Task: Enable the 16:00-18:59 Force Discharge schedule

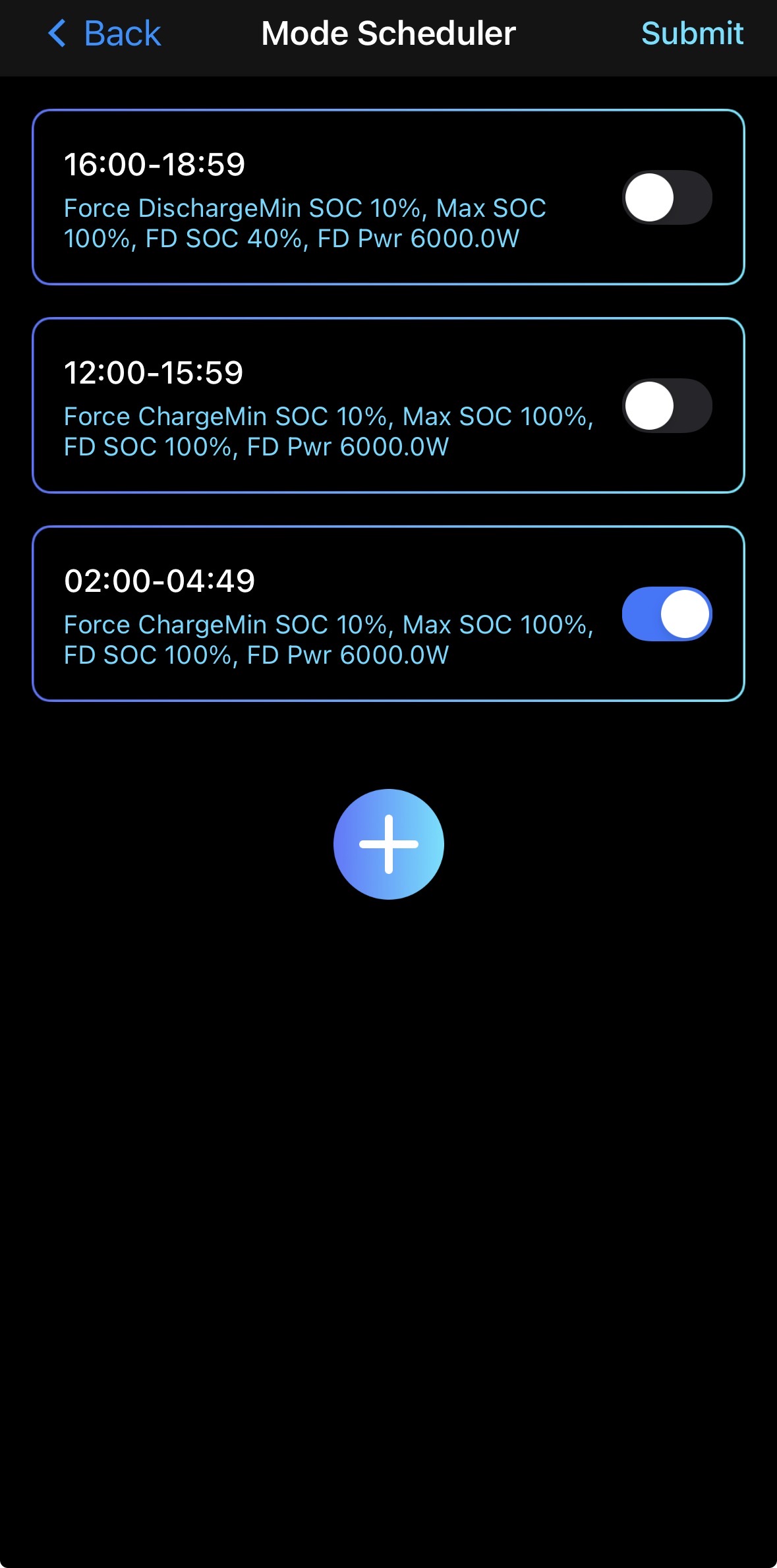Action: click(667, 198)
